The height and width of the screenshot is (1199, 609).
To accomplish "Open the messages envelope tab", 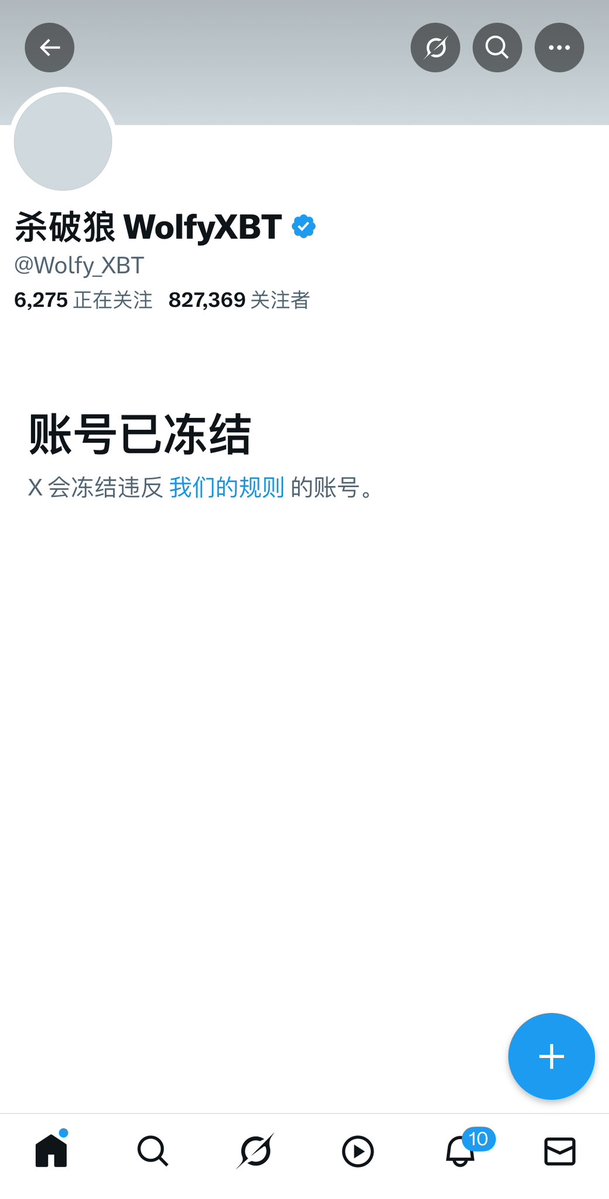I will click(x=559, y=1151).
